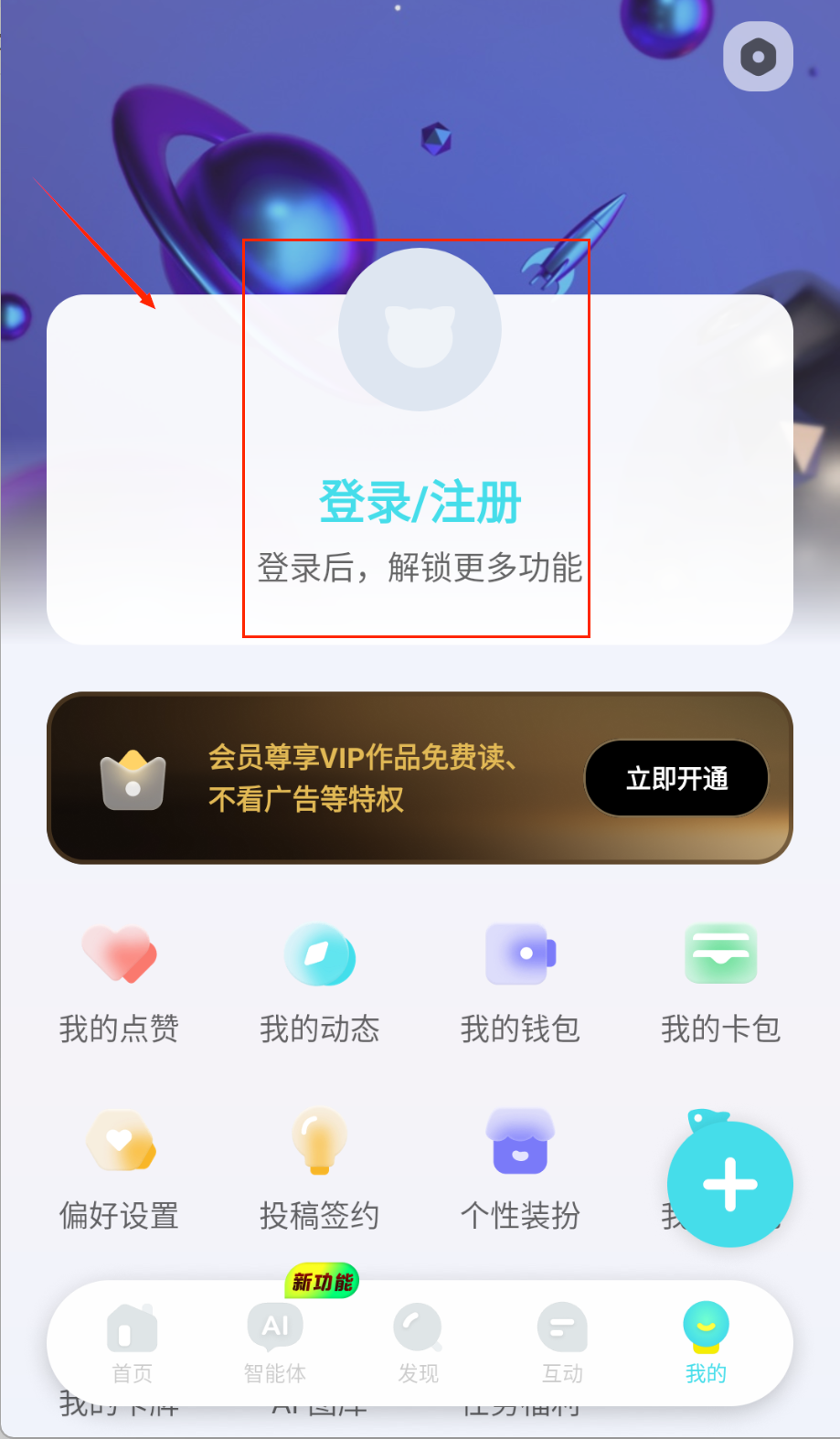View 我的动态
Image resolution: width=840 pixels, height=1439 pixels.
coord(319,985)
